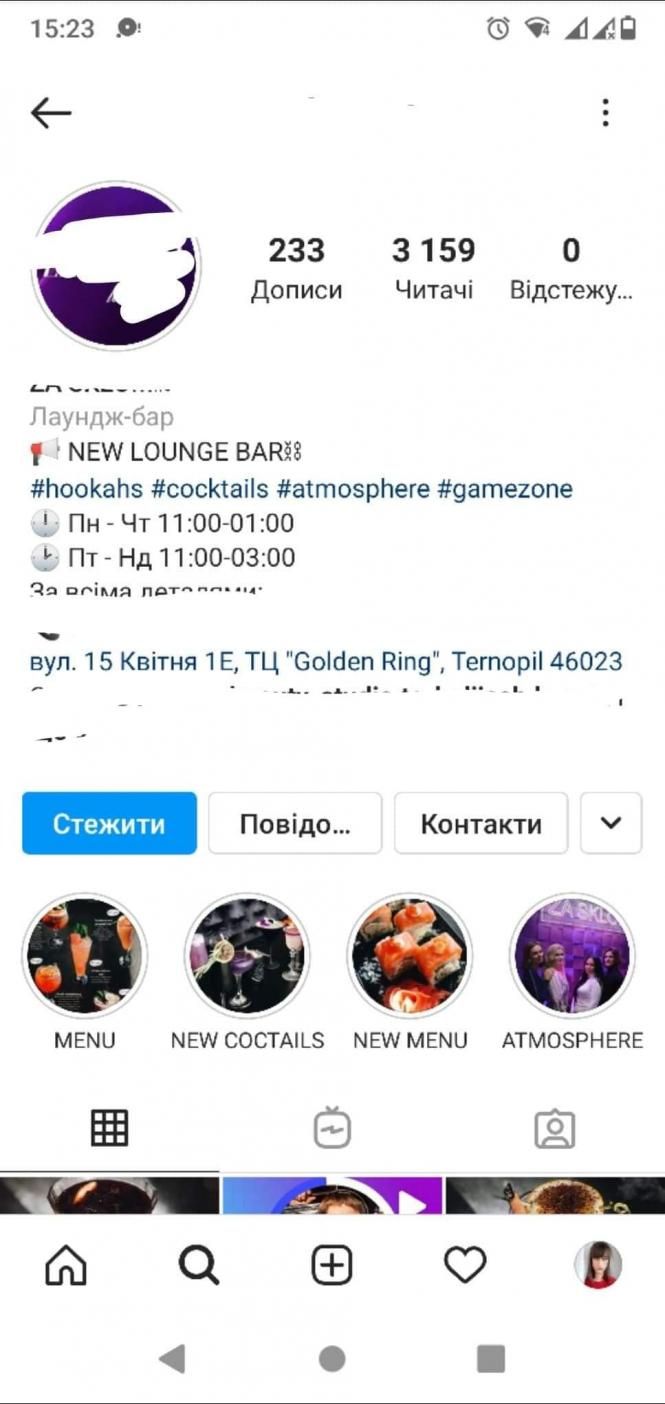
Task: Open the activity heart tab
Action: [465, 1266]
